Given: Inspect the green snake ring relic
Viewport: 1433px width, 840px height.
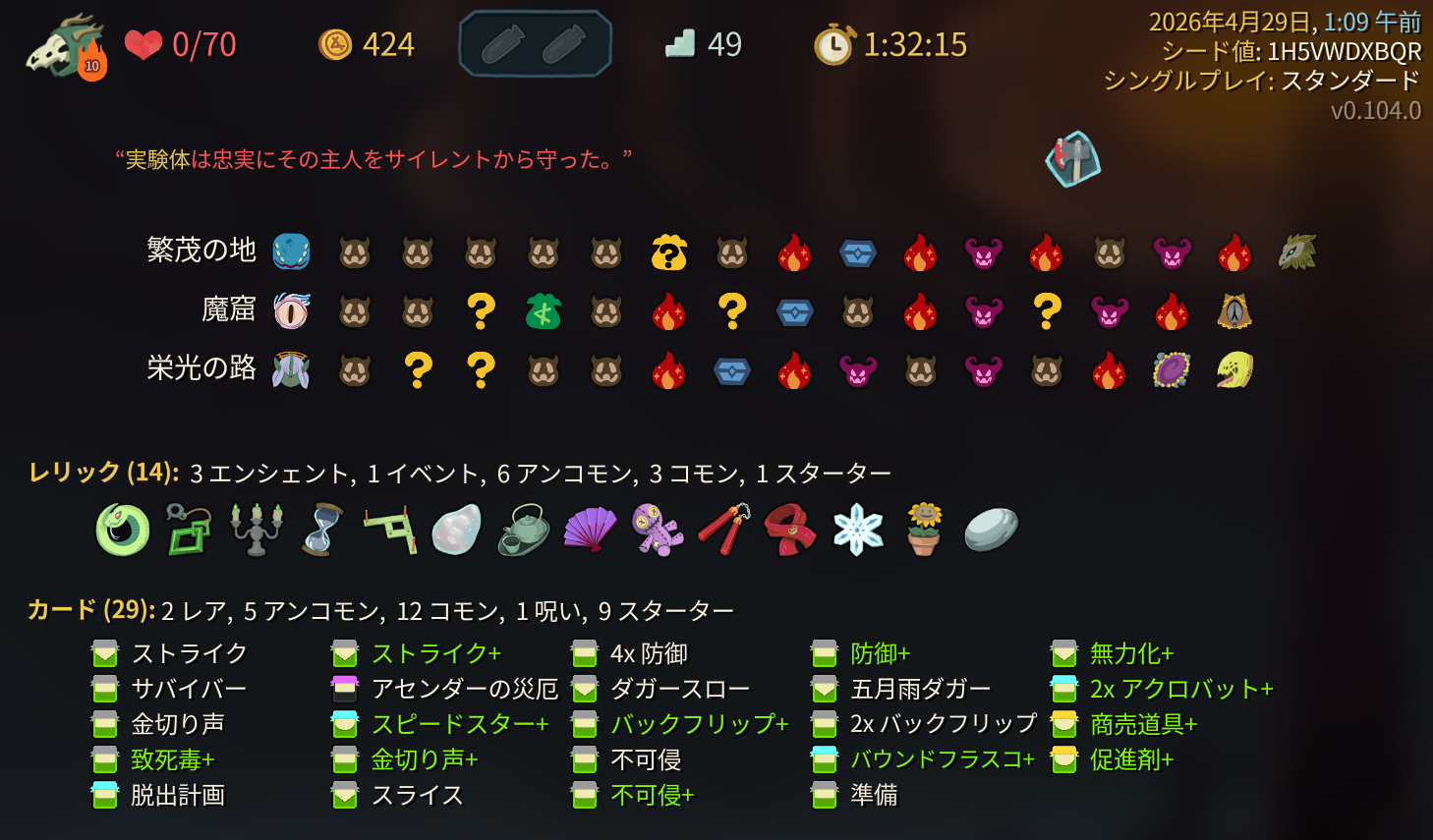Looking at the screenshot, I should (123, 530).
